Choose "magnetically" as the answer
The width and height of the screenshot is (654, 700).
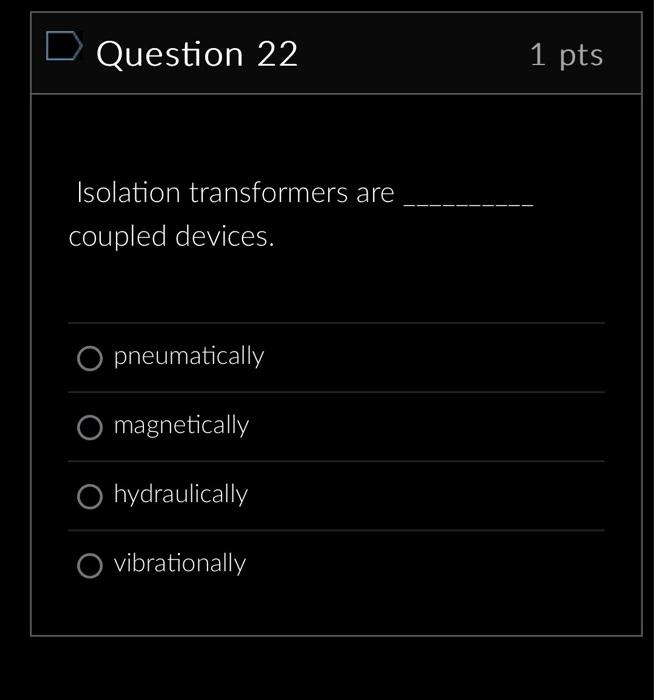[90, 427]
